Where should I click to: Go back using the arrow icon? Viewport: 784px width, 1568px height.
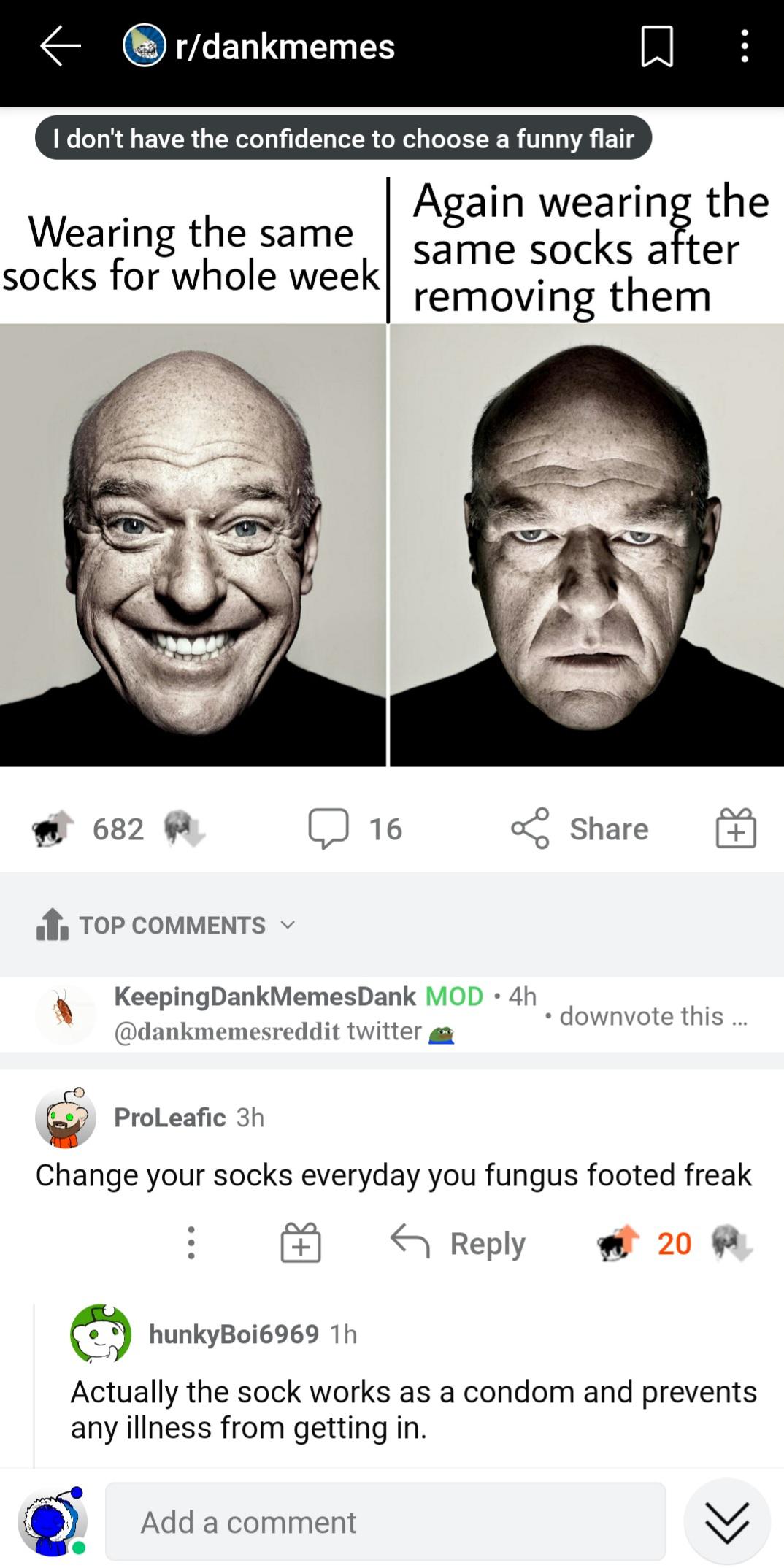[60, 46]
